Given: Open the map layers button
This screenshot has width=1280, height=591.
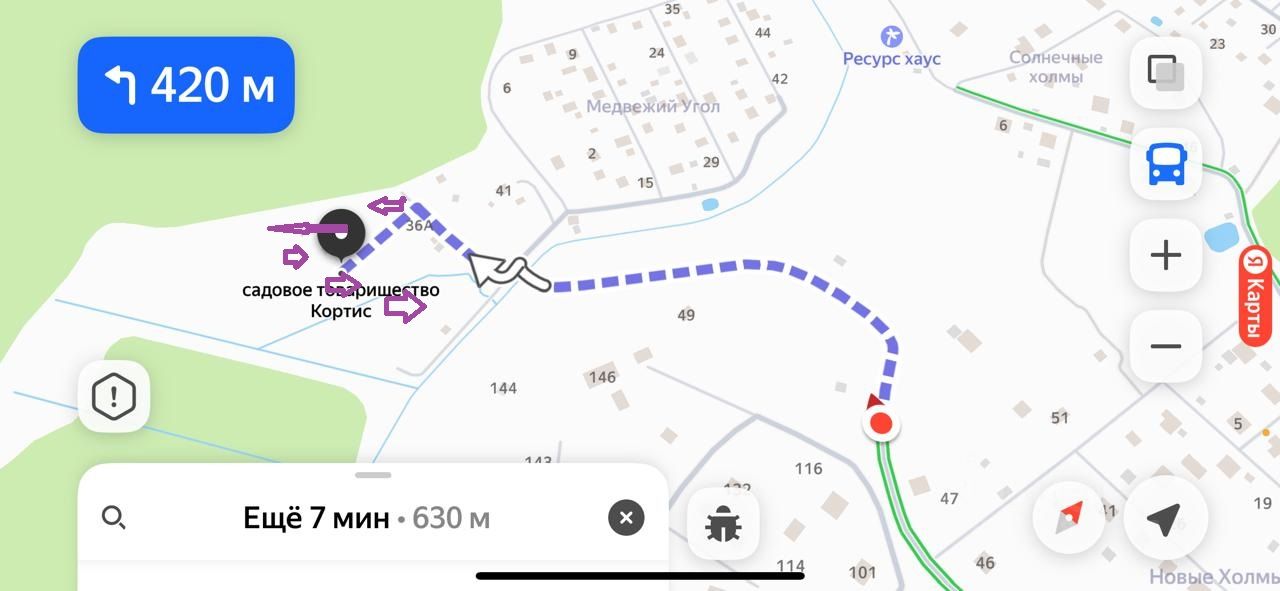Looking at the screenshot, I should [1165, 73].
